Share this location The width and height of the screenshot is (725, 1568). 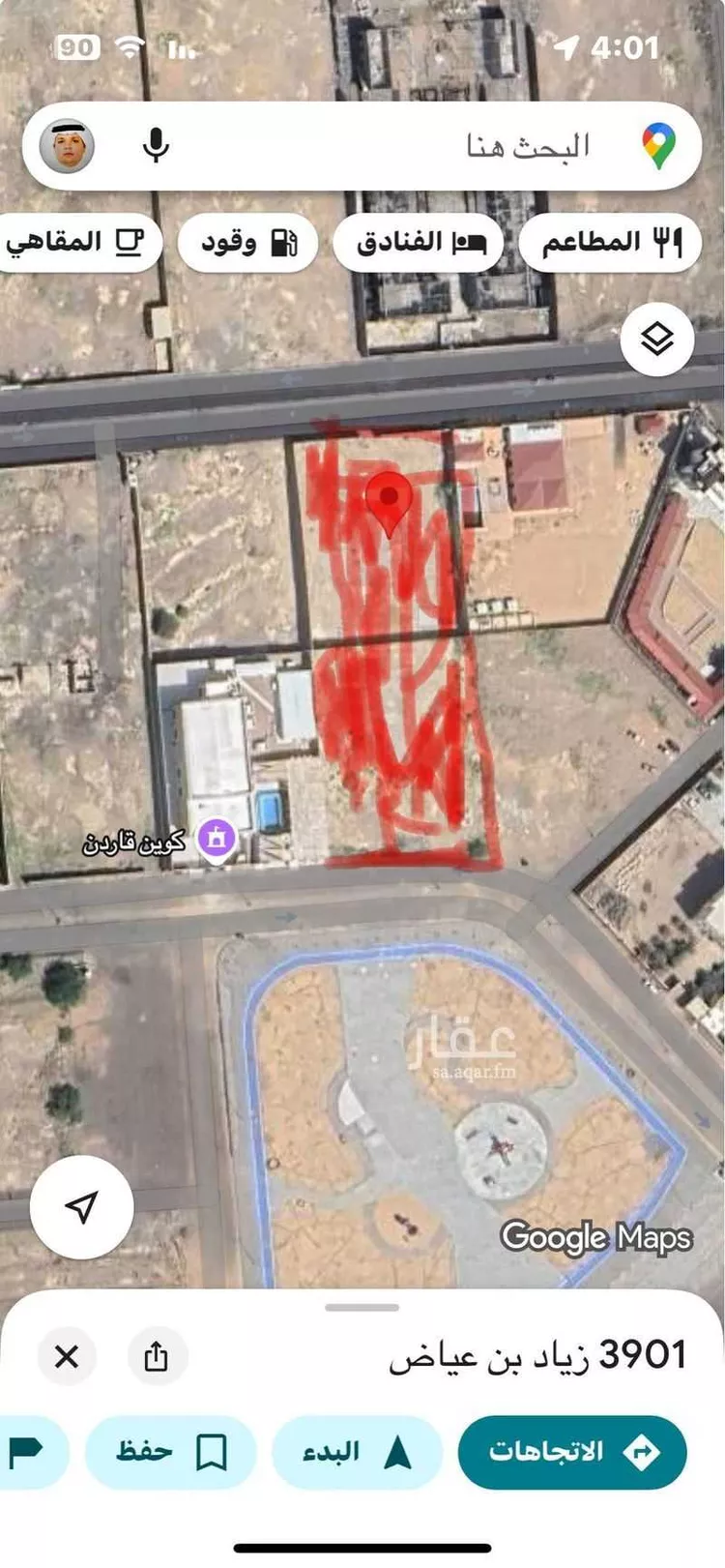click(x=157, y=1356)
